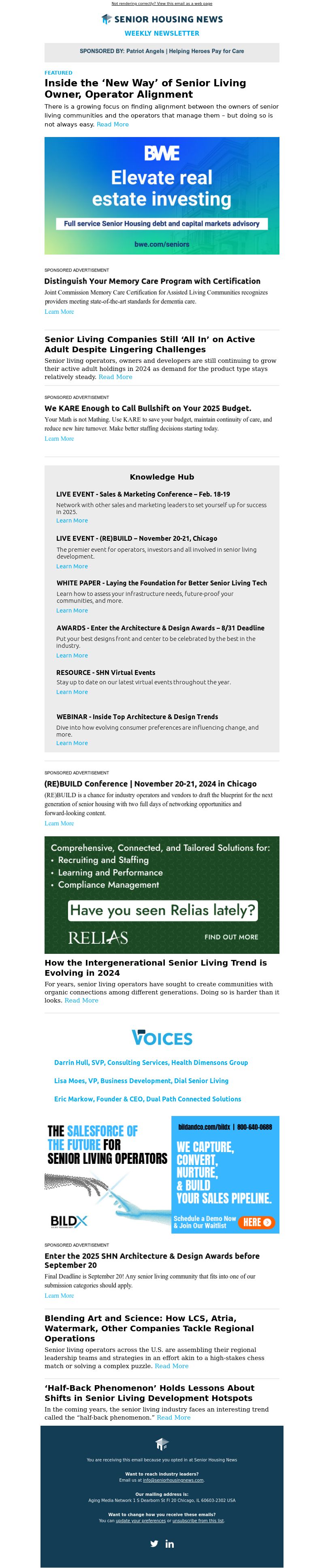Open Lisa Moes' Voices interview
This screenshot has width=324, height=1568.
141,1080
